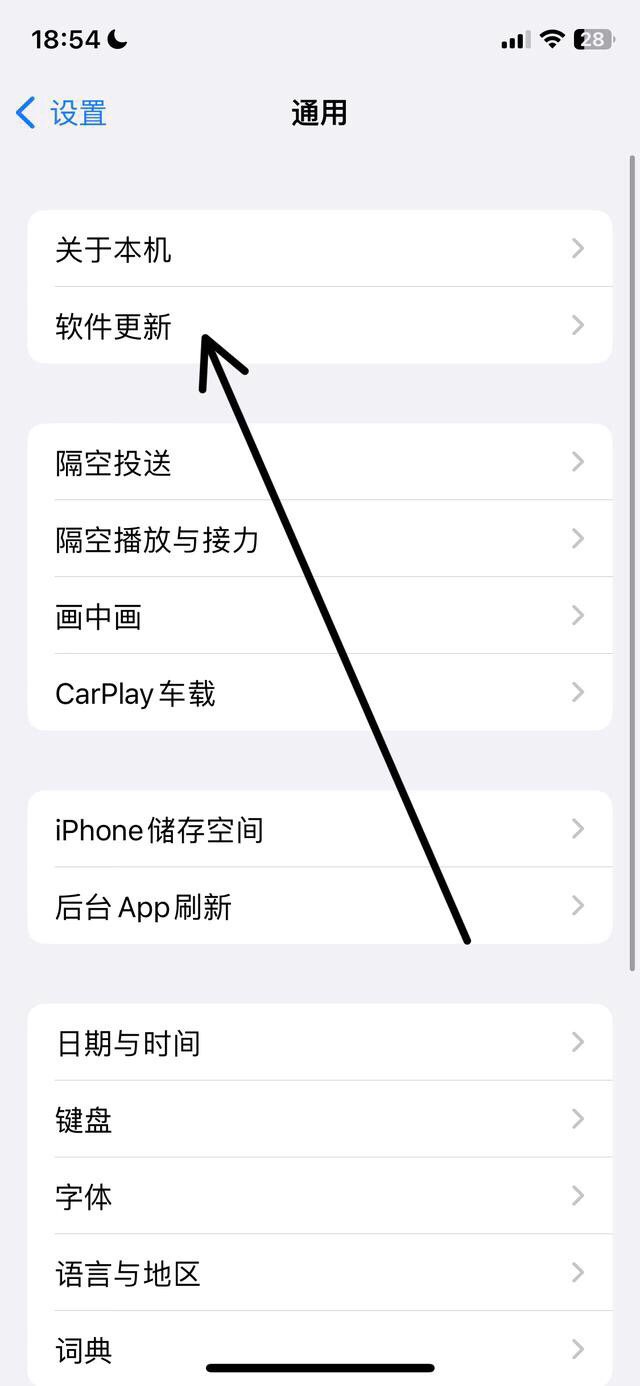Open 字体 settings
The image size is (640, 1386).
(319, 1197)
